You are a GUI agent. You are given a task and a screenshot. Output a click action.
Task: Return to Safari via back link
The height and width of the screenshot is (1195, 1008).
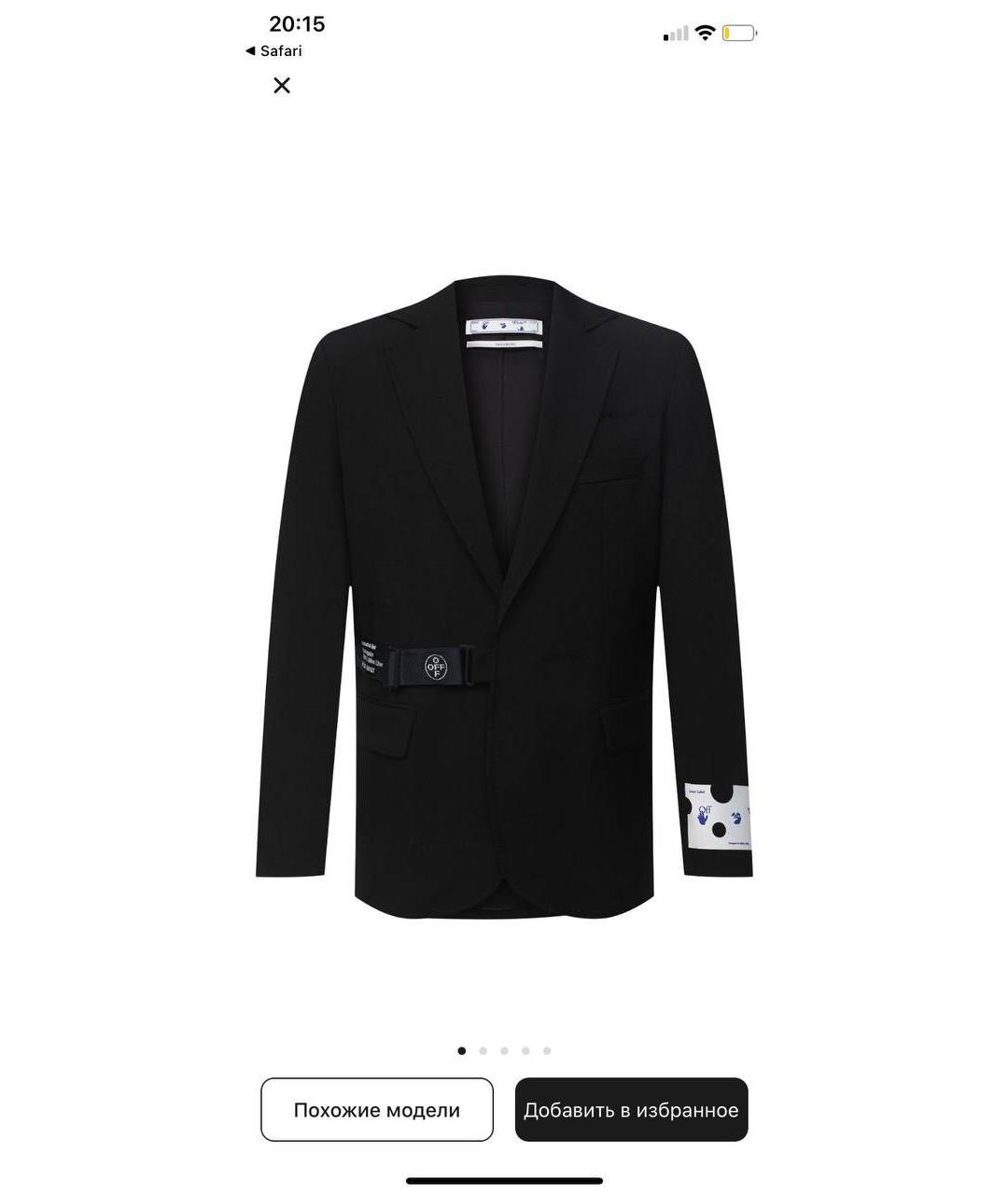273,51
